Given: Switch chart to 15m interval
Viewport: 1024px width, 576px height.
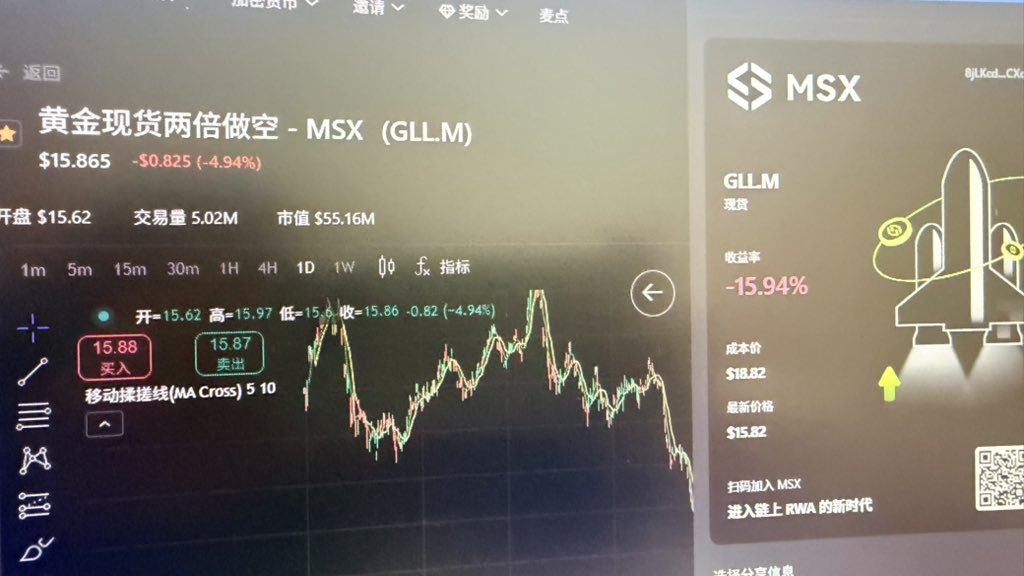Looking at the screenshot, I should (129, 268).
